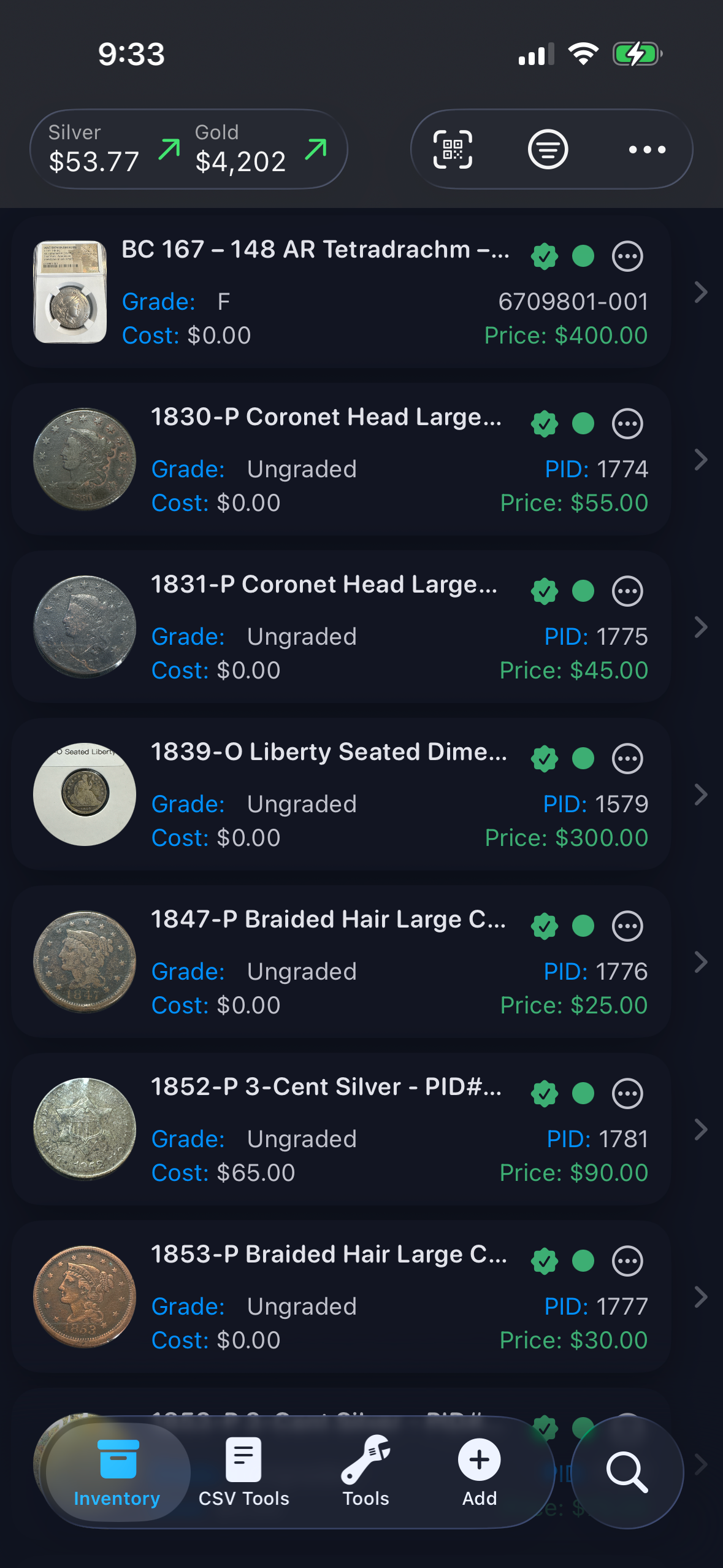This screenshot has width=723, height=1568.
Task: Toggle the green status dot on the 1830-P cent
Action: point(583,423)
